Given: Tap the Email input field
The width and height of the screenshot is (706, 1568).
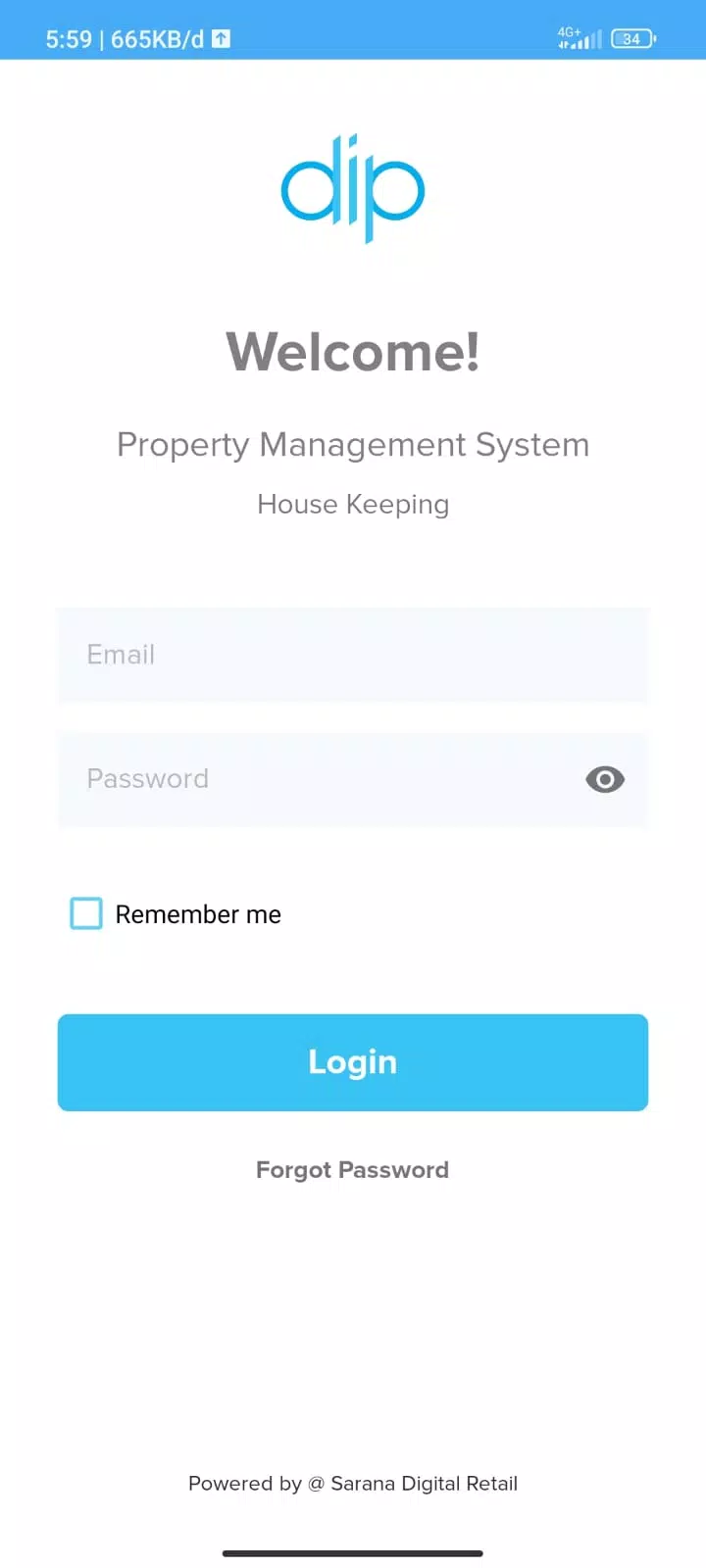Looking at the screenshot, I should tap(353, 654).
